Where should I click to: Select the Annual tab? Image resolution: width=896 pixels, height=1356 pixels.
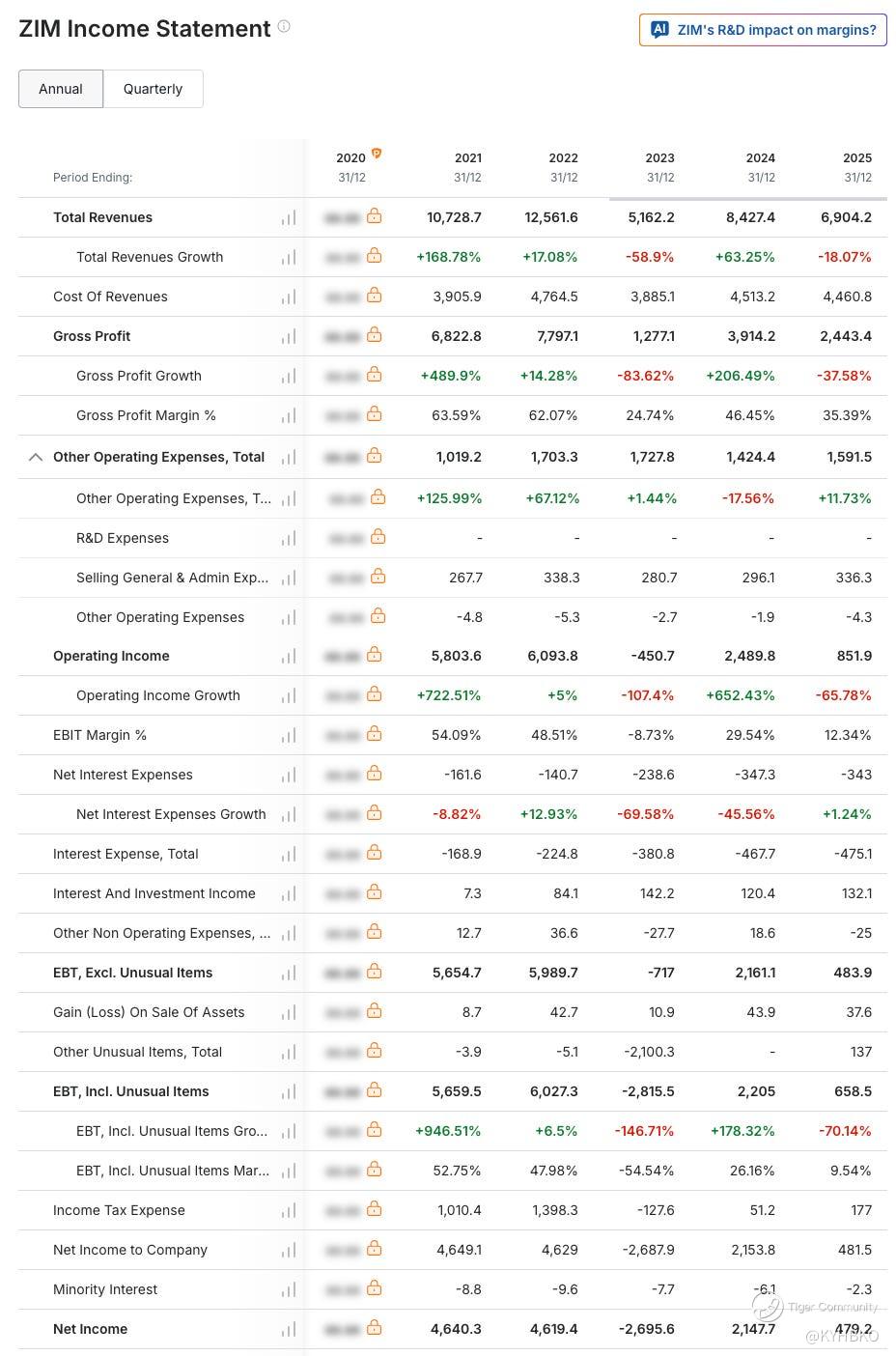coord(61,89)
